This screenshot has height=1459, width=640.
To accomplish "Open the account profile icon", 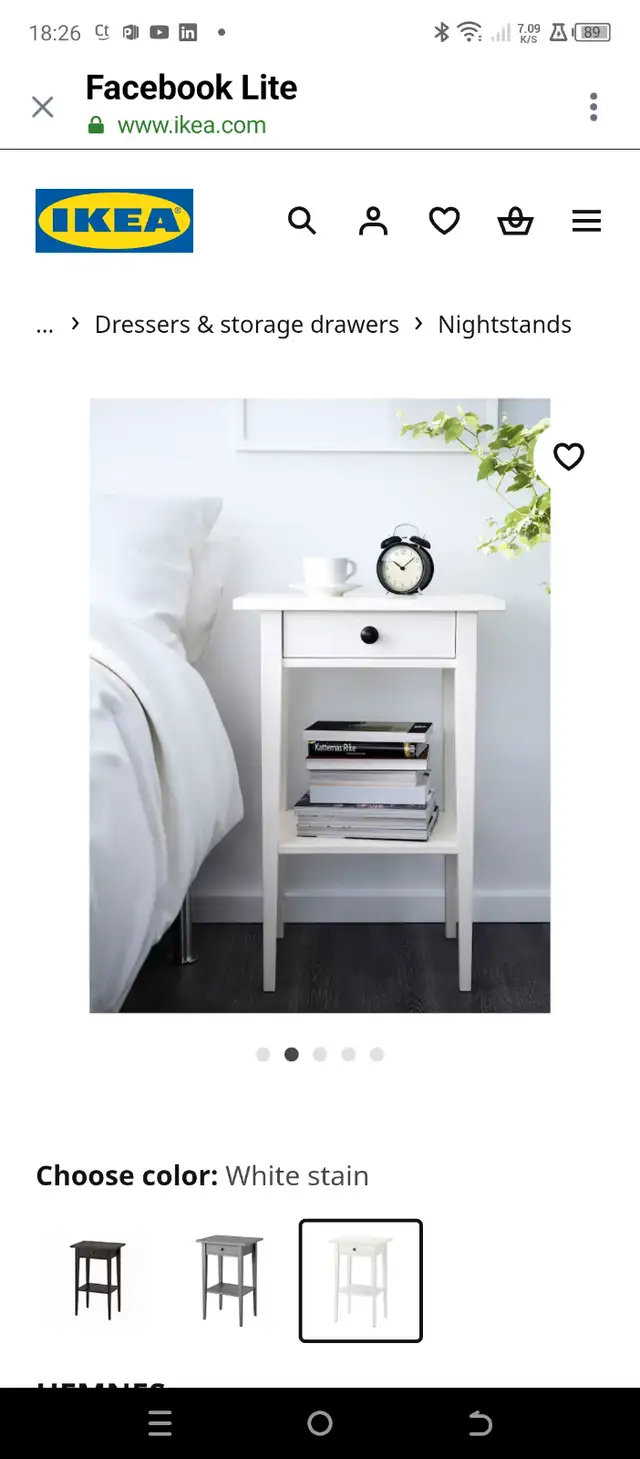I will (373, 221).
